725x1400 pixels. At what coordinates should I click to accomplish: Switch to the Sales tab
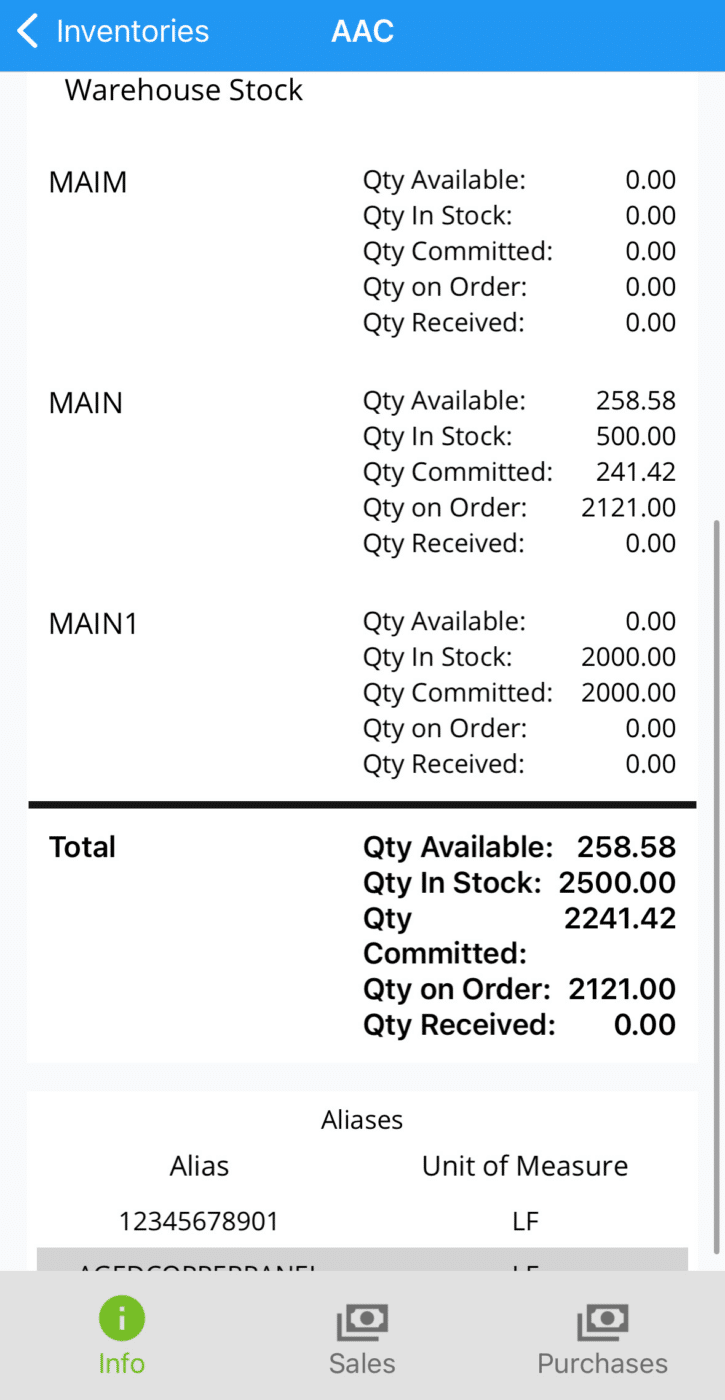click(362, 1337)
